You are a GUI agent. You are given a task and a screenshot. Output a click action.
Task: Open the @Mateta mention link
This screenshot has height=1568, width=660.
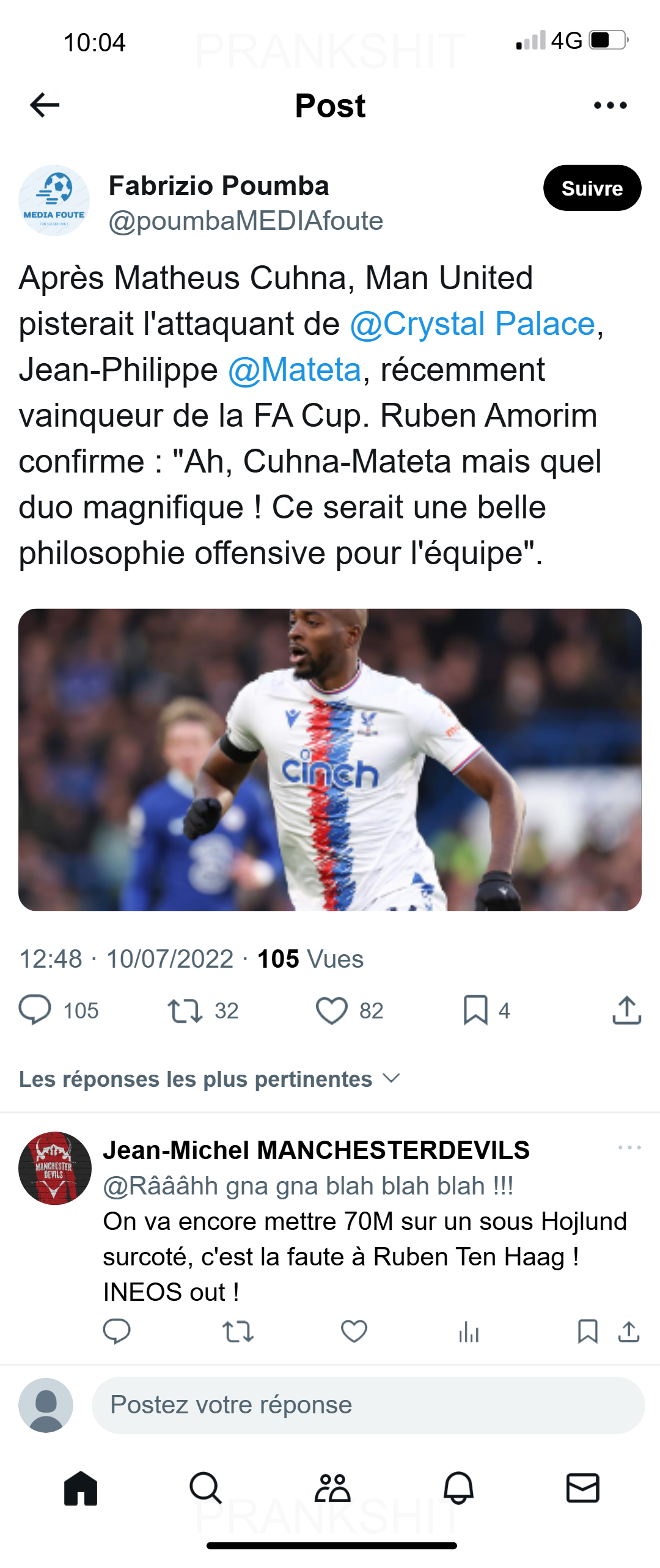pos(295,370)
